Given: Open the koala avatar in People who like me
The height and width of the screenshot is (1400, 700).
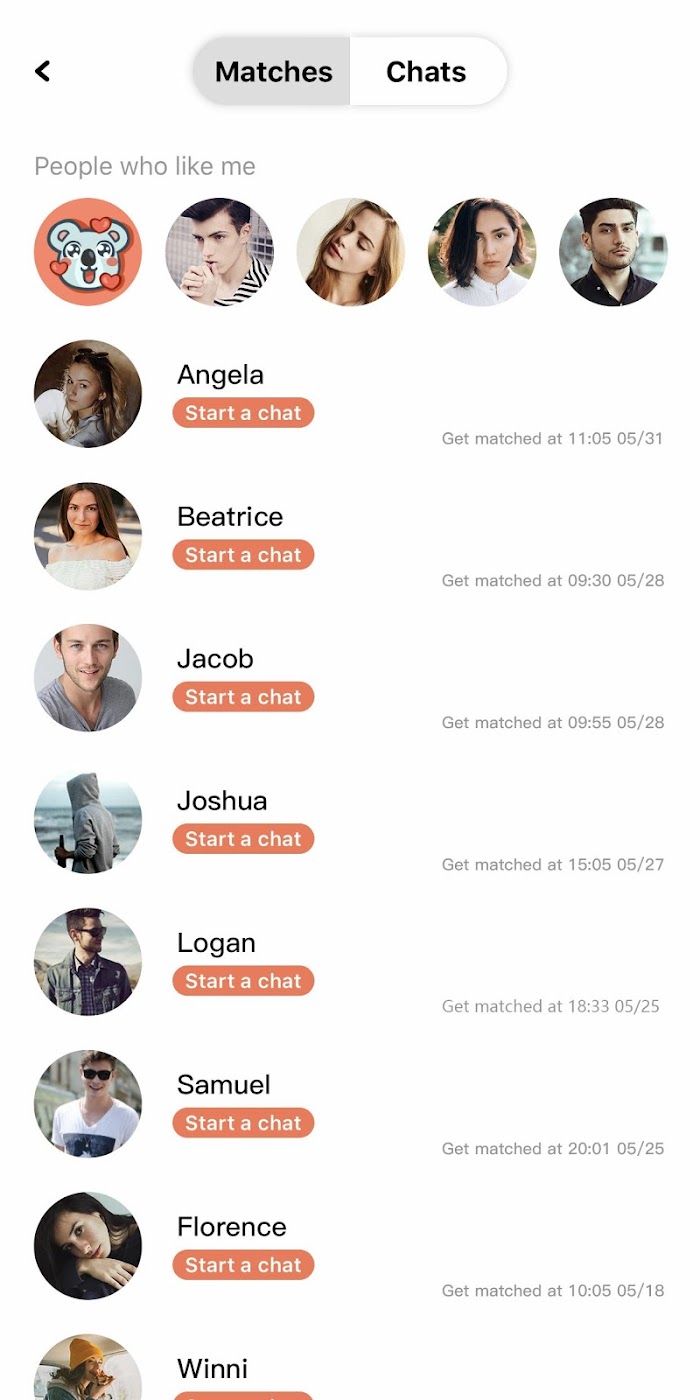Looking at the screenshot, I should pyautogui.click(x=88, y=252).
